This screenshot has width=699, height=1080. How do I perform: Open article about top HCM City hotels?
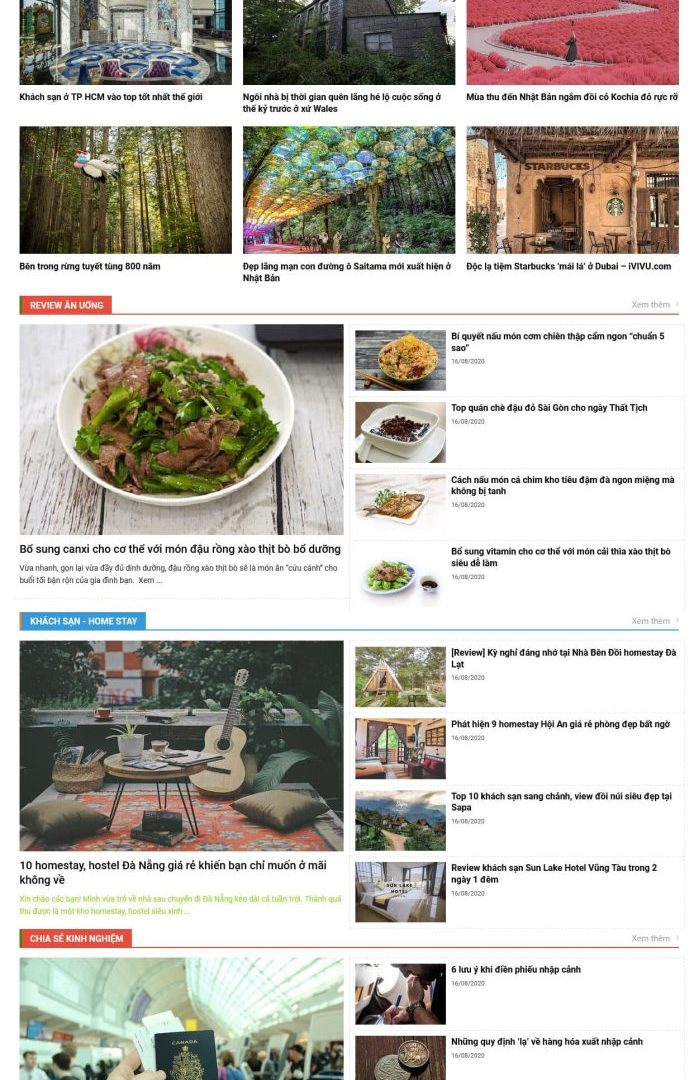111,97
